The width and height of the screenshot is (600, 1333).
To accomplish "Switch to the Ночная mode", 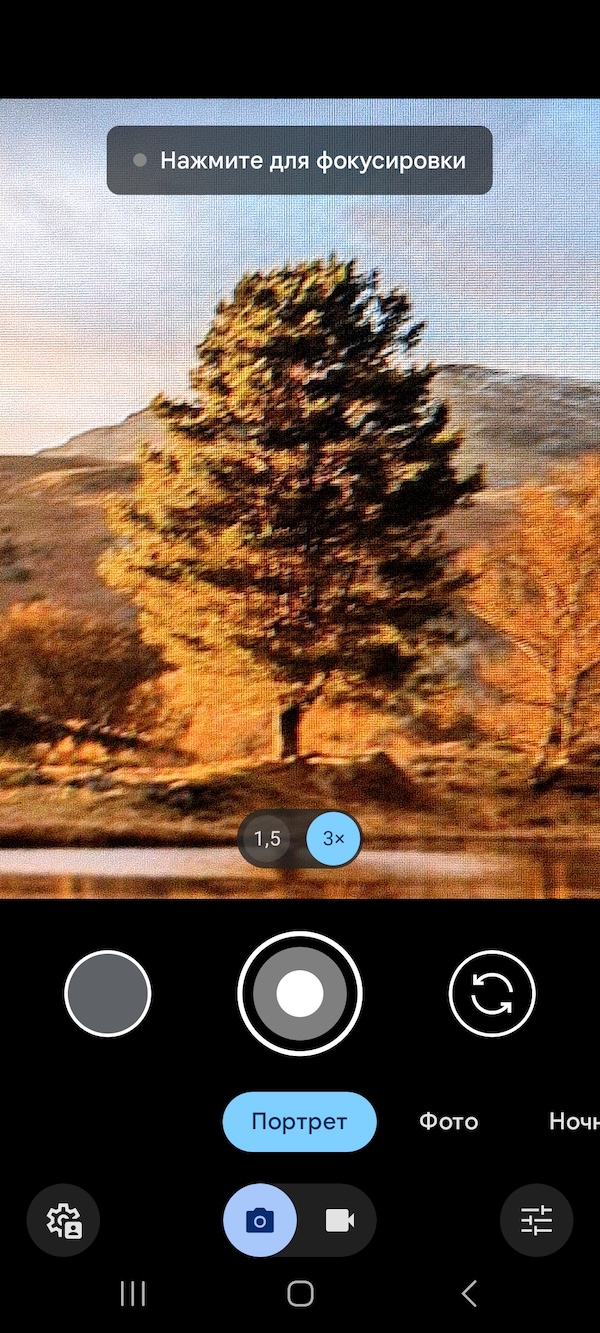I will pyautogui.click(x=574, y=1122).
